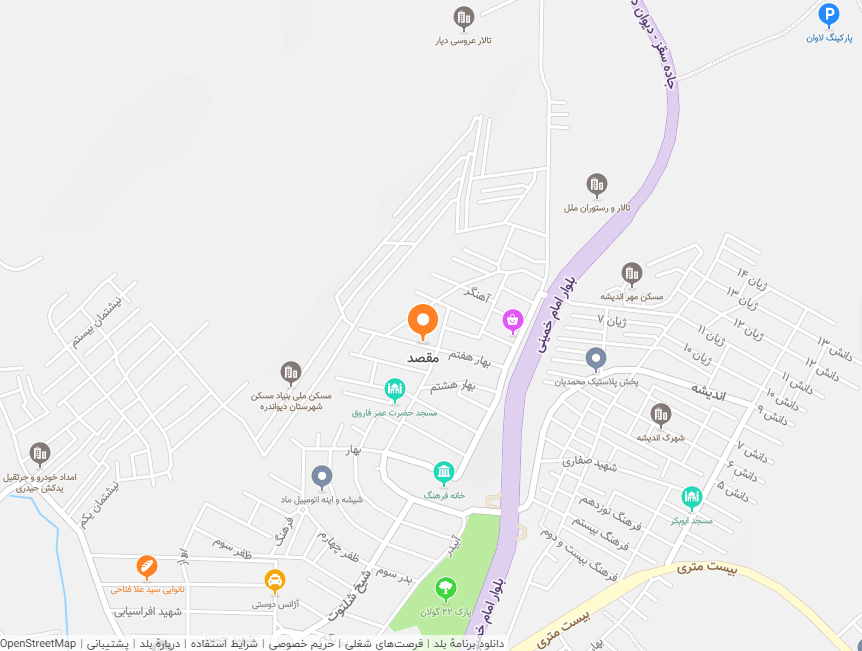Open پخش پلاستیک محمدیان marker
Screen dimensions: 862x651
(596, 358)
